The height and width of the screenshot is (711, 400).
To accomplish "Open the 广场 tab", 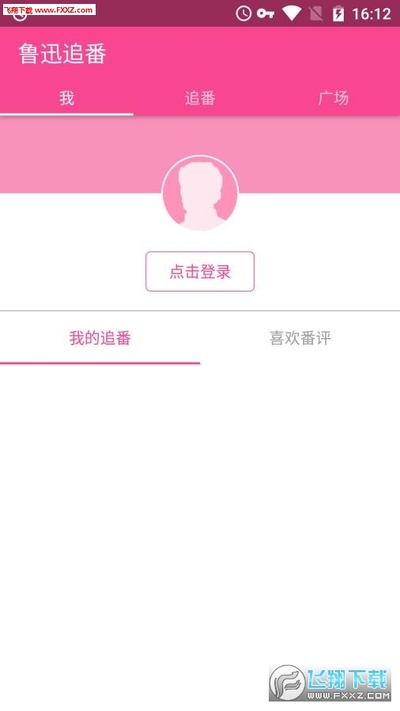I will pyautogui.click(x=333, y=98).
